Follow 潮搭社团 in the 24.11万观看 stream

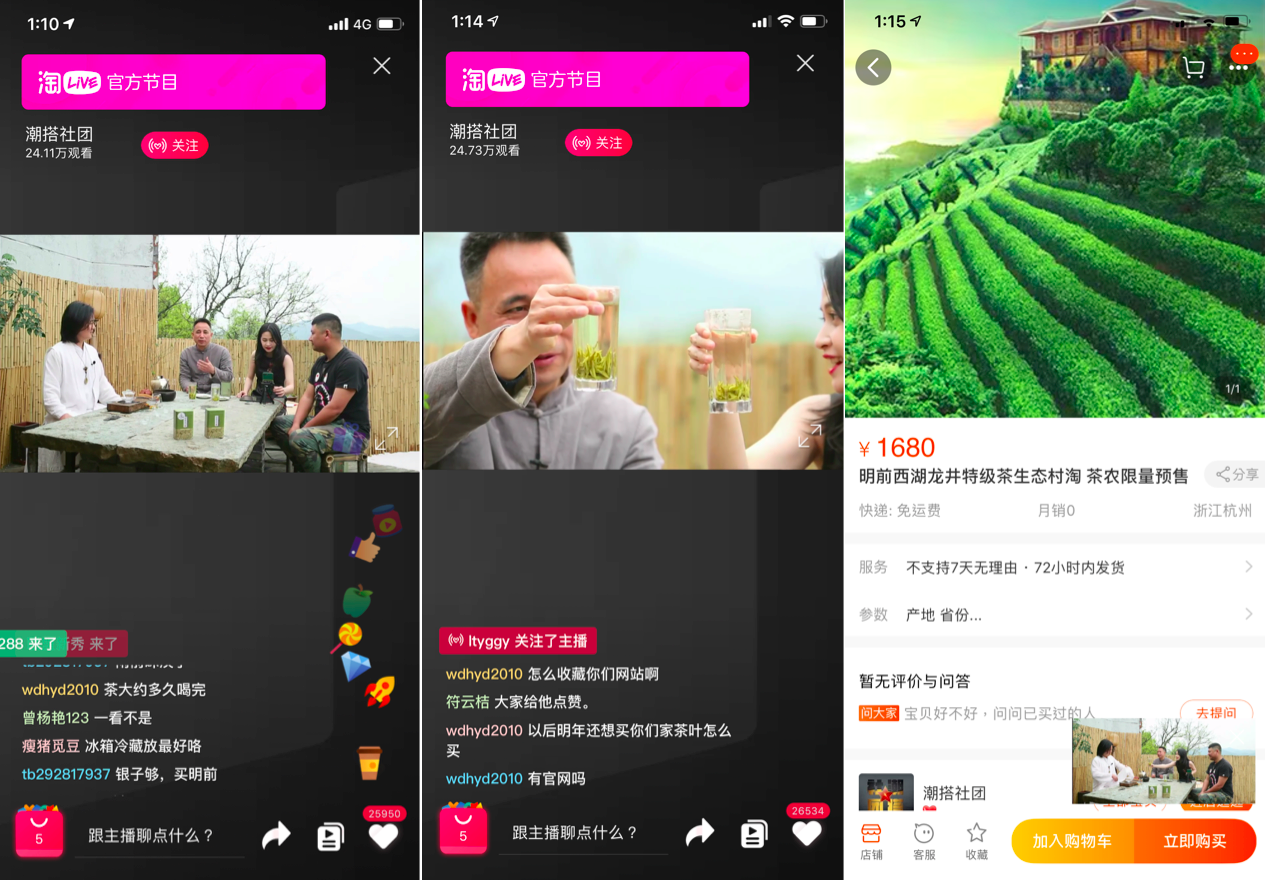[175, 146]
